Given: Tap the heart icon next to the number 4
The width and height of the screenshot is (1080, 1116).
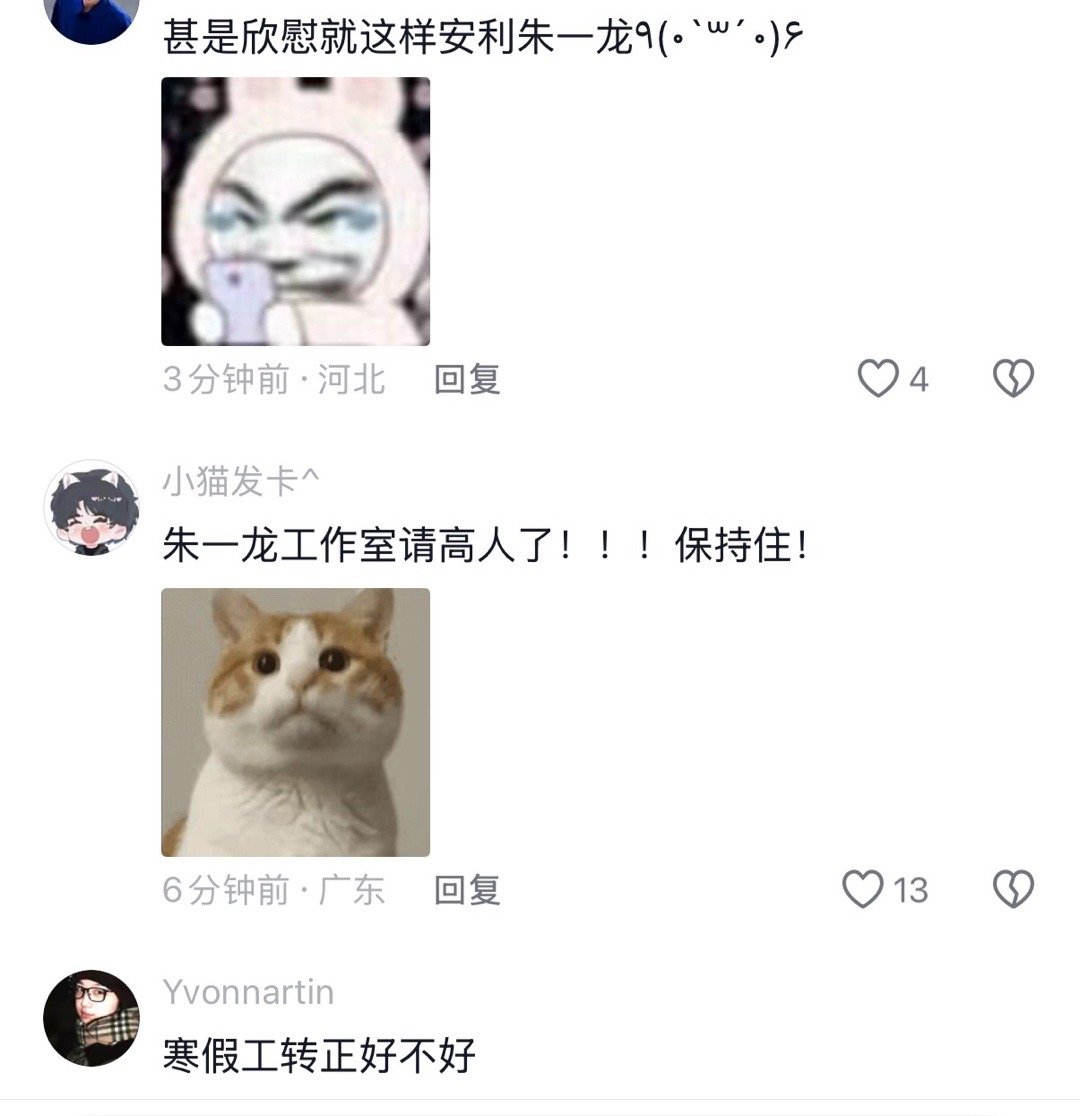Looking at the screenshot, I should [x=878, y=378].
